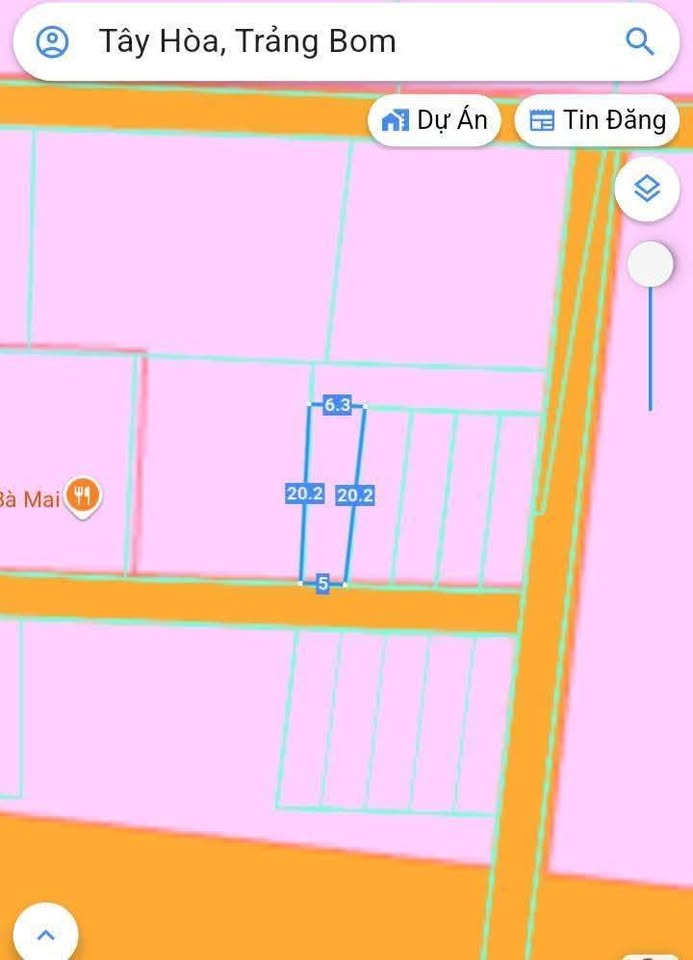This screenshot has width=693, height=960.
Task: Open the Dự Án chip
Action: 435,121
